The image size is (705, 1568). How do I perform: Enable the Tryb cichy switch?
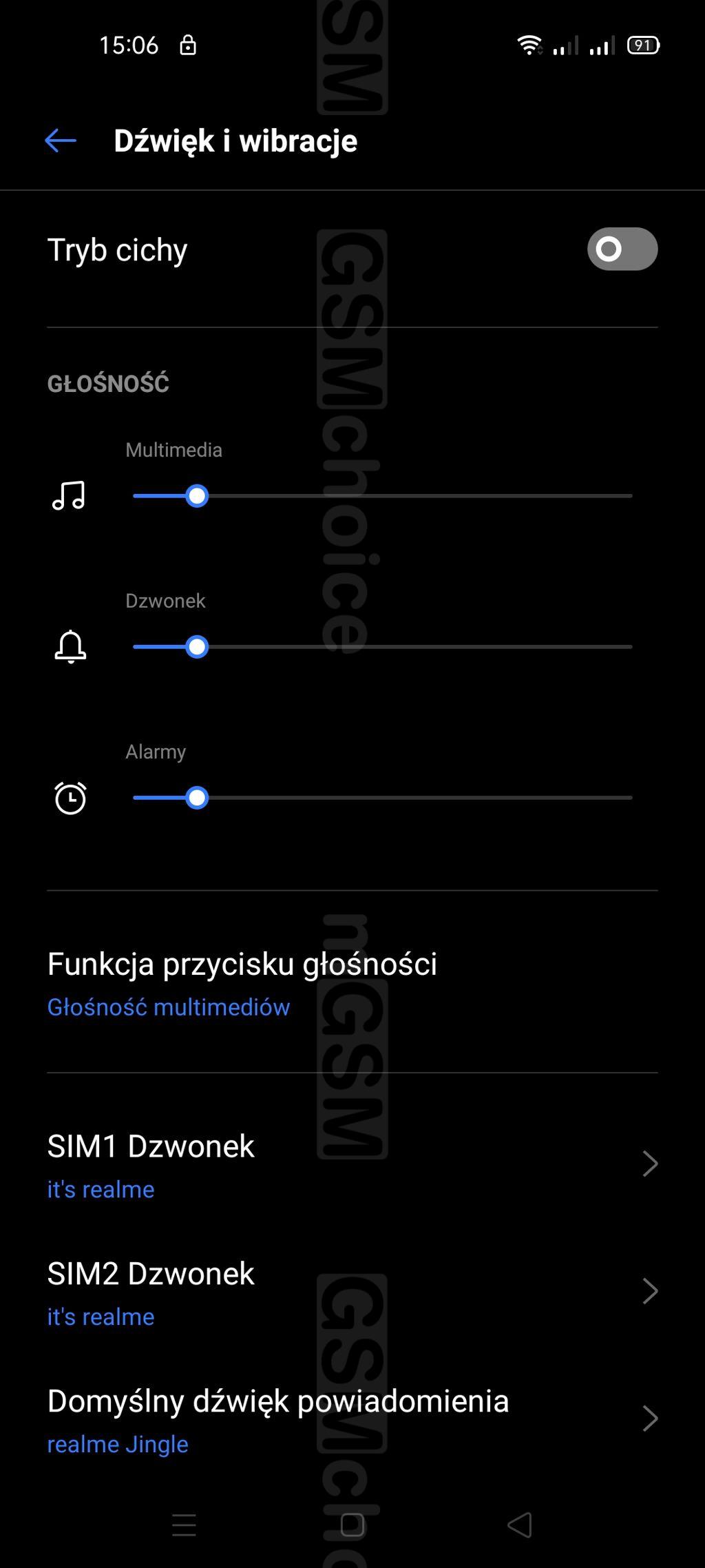coord(622,249)
